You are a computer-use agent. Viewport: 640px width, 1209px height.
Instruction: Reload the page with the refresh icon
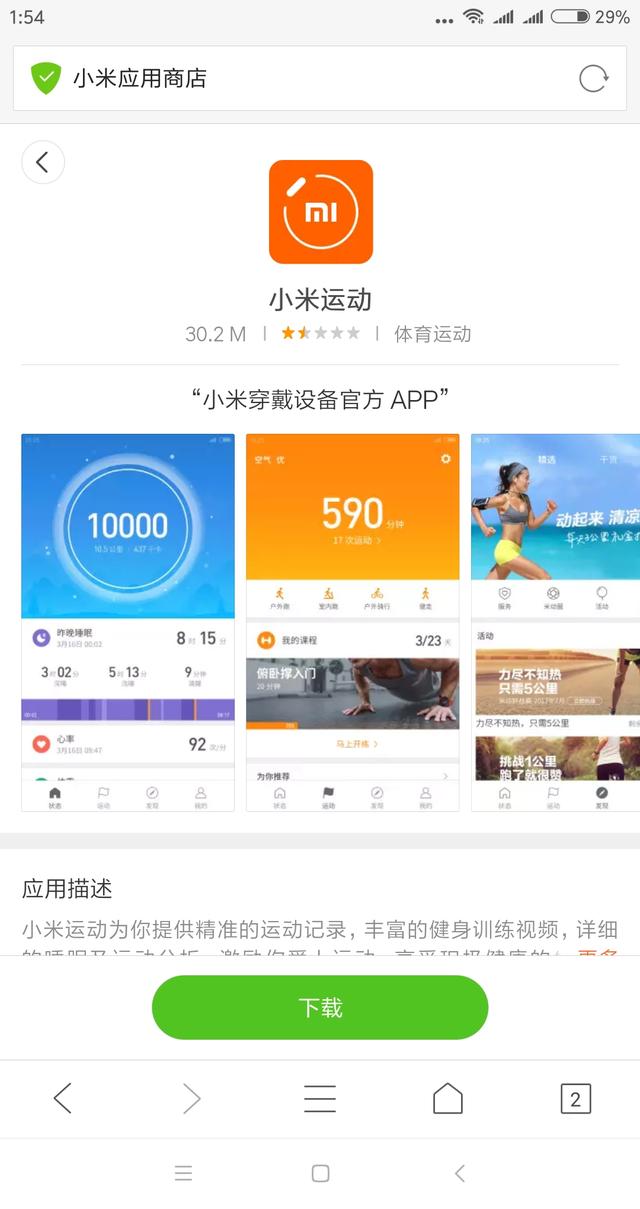pos(593,78)
